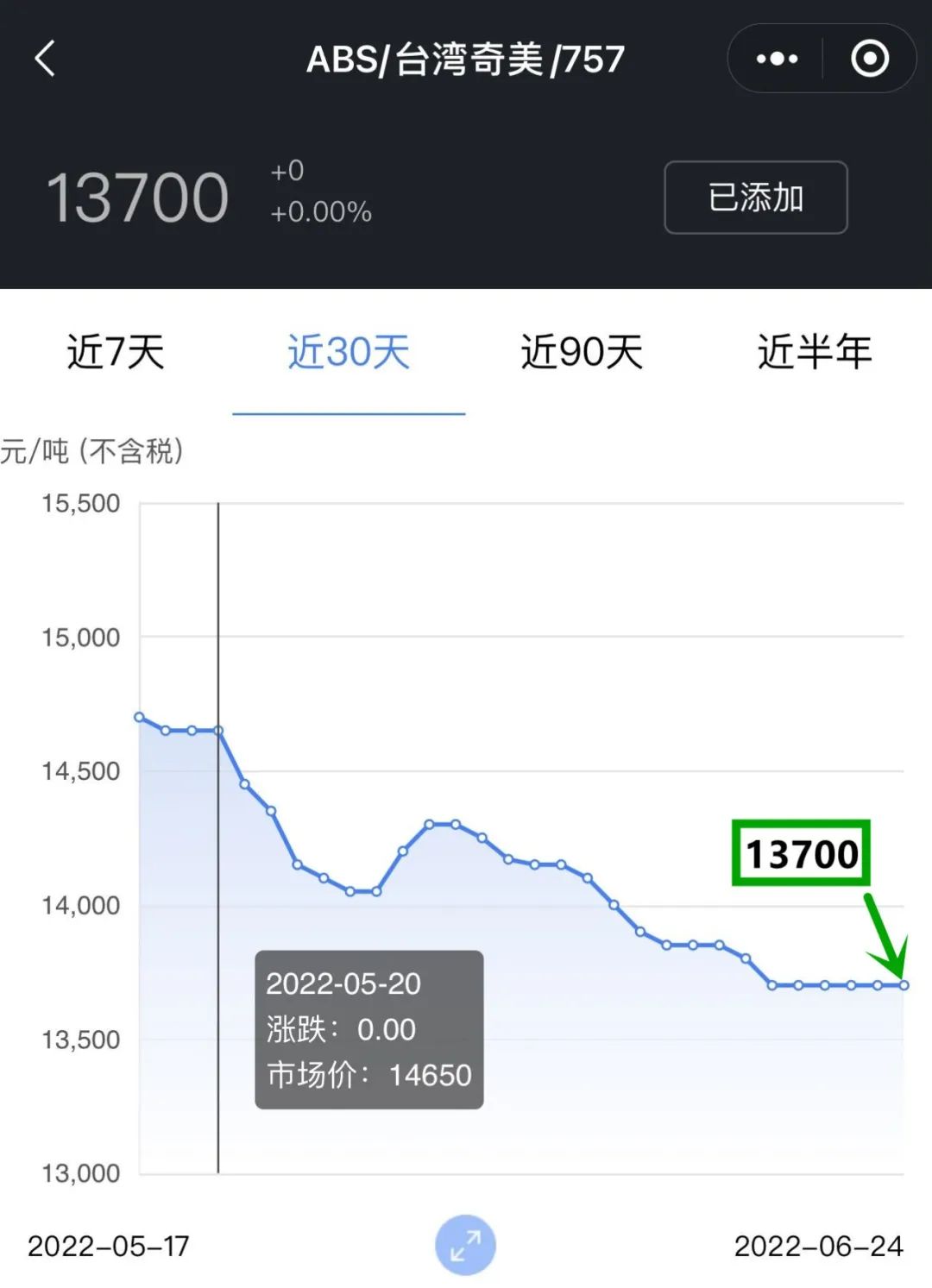Open the 近半年 view

click(815, 350)
